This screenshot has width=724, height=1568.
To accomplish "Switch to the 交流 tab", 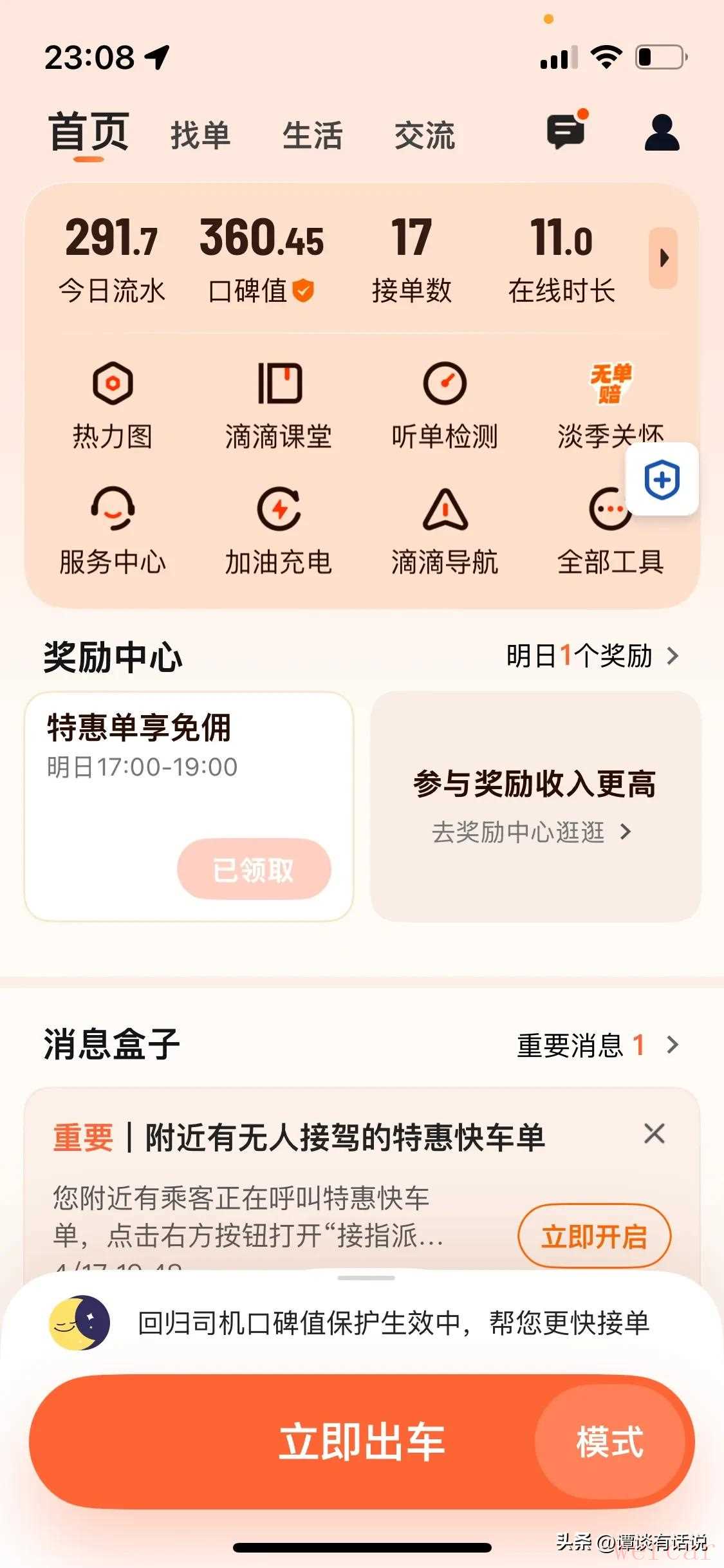I will pyautogui.click(x=425, y=135).
